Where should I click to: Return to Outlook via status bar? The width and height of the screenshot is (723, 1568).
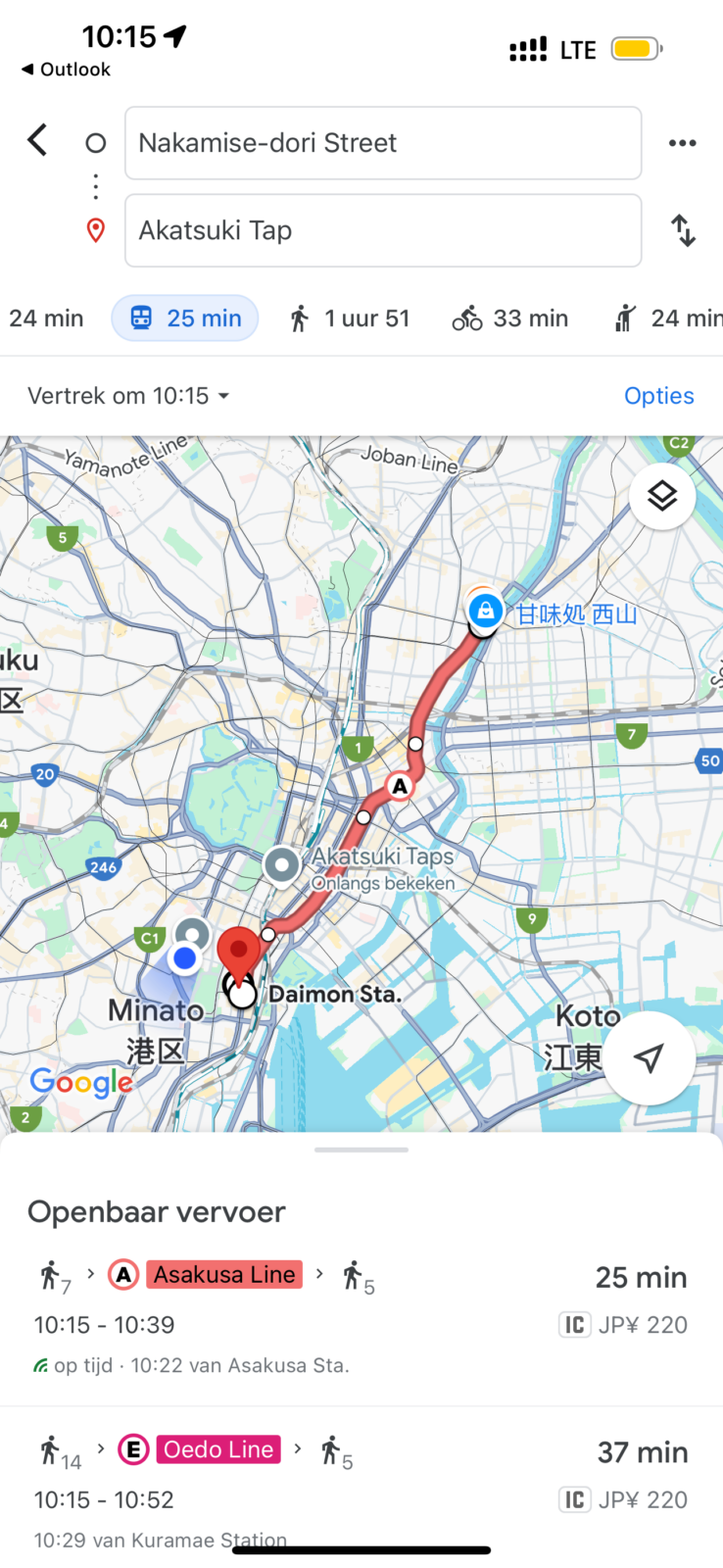(x=66, y=70)
